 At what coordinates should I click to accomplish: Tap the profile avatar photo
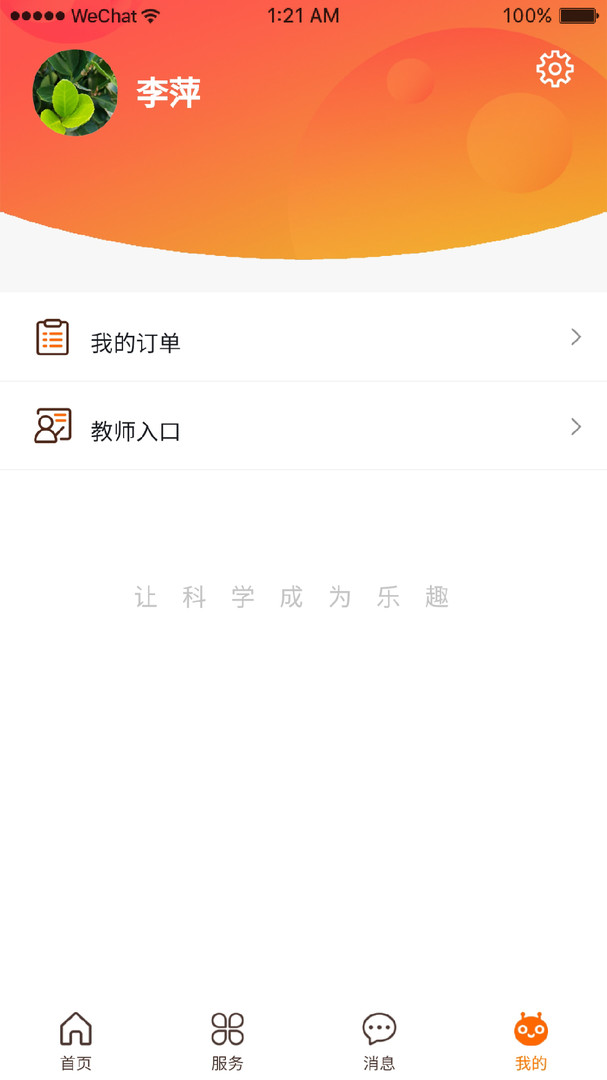point(75,93)
